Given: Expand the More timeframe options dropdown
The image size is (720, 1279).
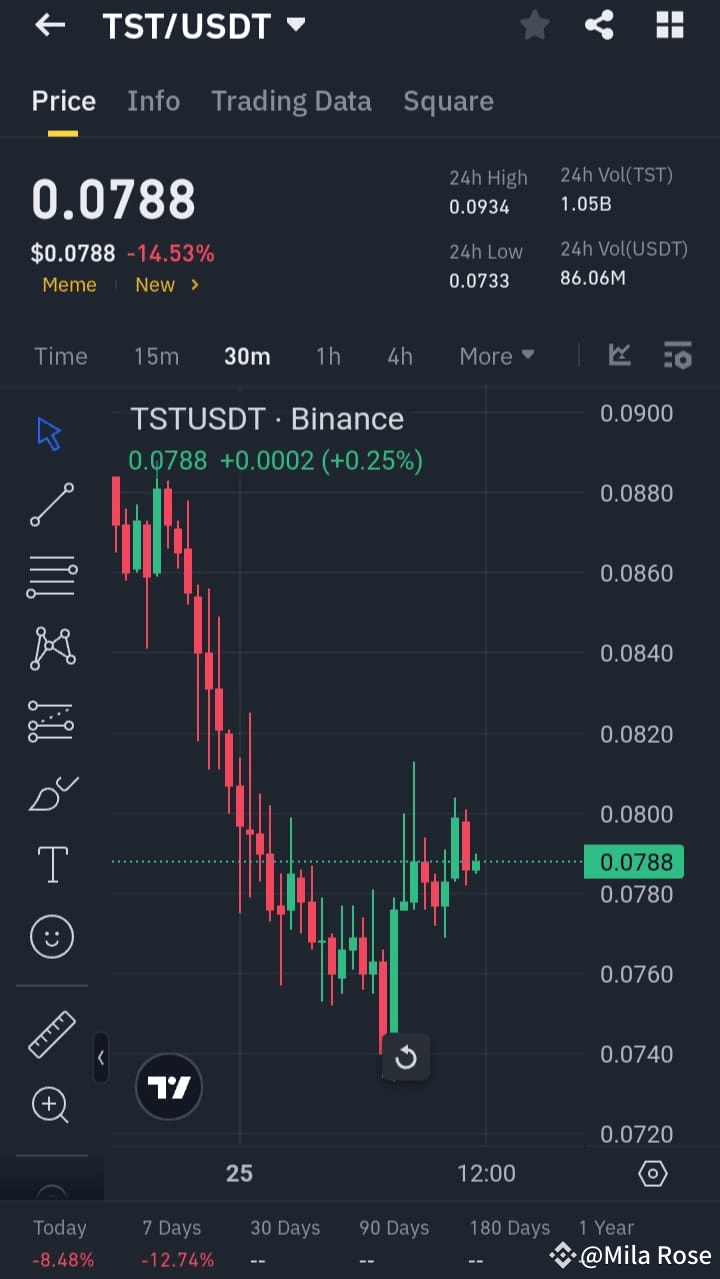Looking at the screenshot, I should point(496,355).
